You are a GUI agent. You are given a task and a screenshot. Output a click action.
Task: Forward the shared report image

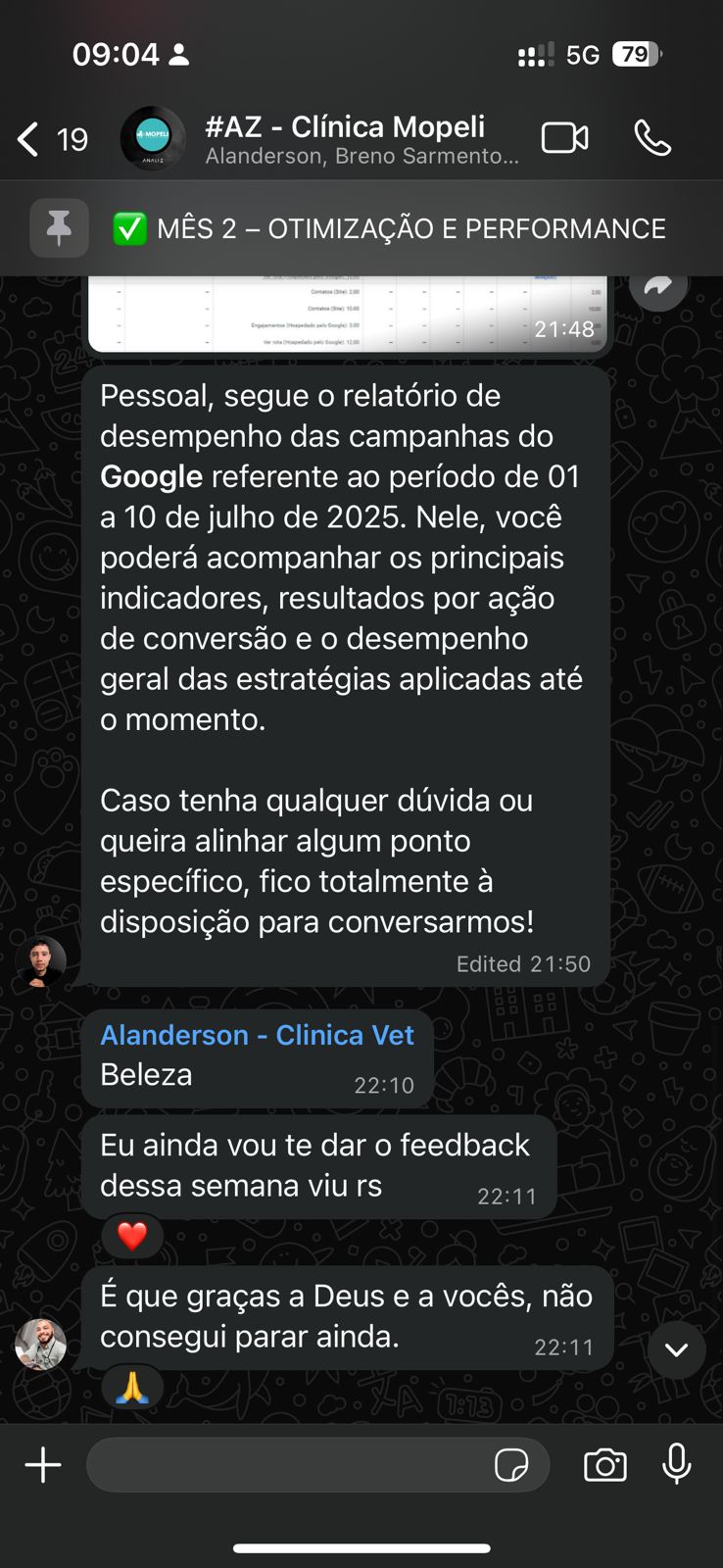[657, 286]
